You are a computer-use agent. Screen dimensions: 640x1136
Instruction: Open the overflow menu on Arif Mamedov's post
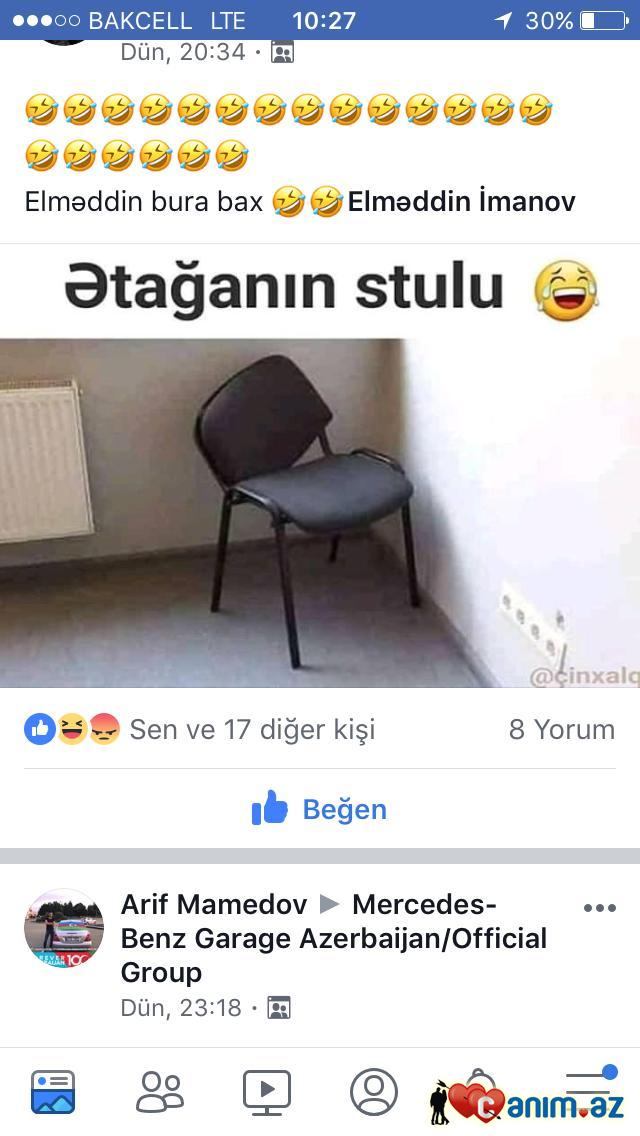coord(599,908)
